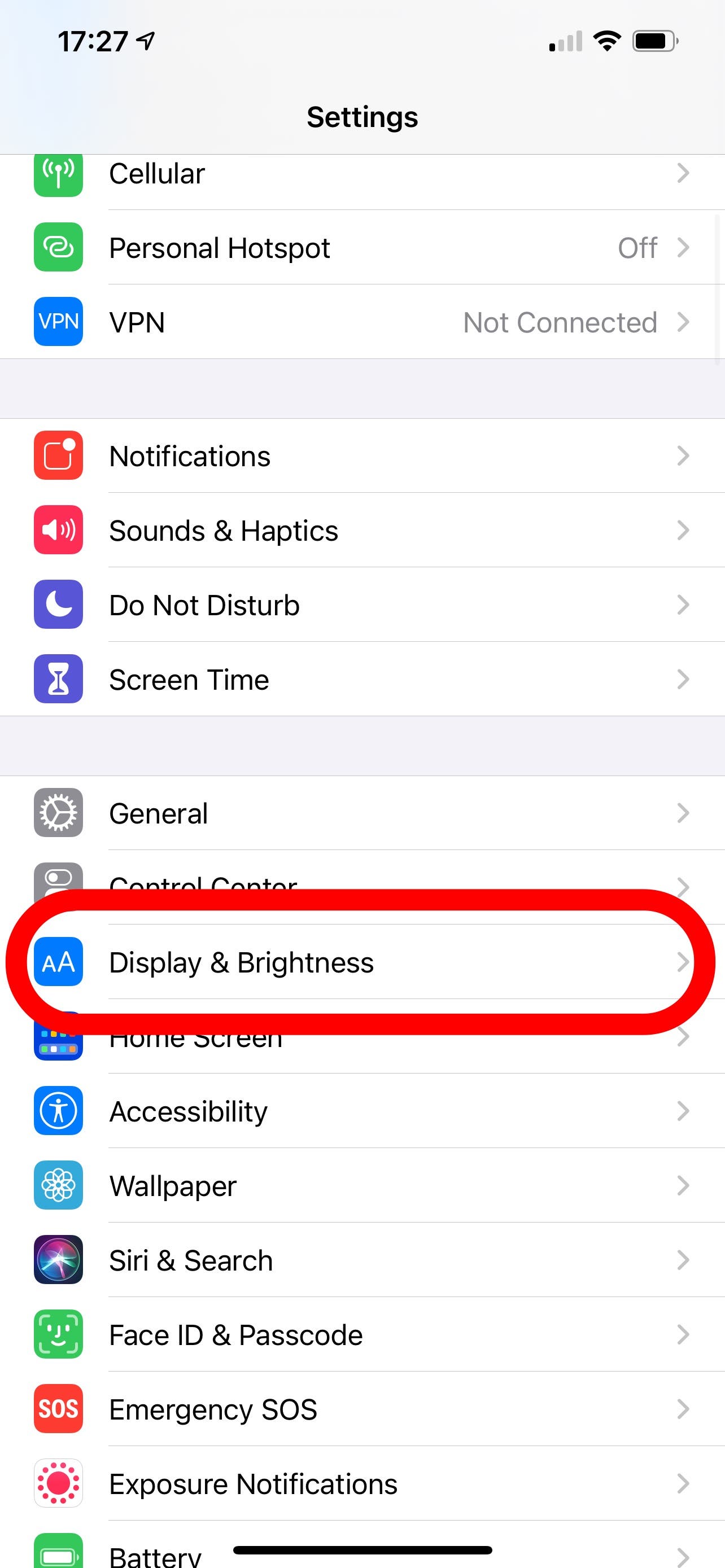Open Accessibility settings
Screen dimensions: 725x1568
click(x=362, y=1111)
